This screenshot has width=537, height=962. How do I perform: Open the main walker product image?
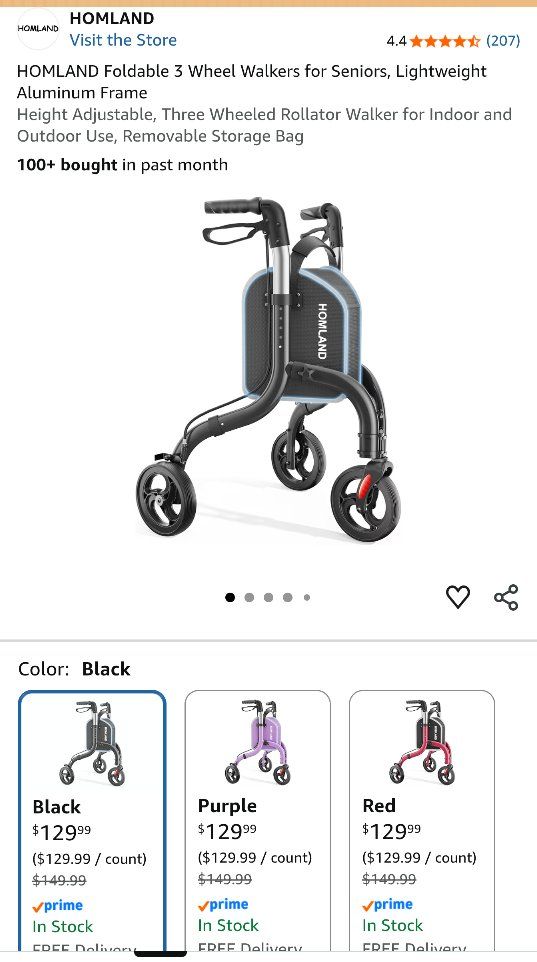point(269,369)
